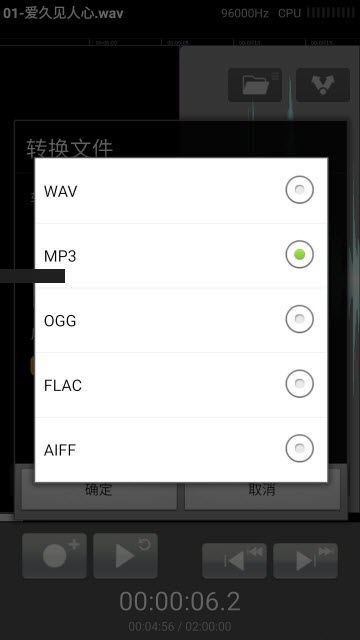Choose the AIFF format option

pyautogui.click(x=181, y=450)
